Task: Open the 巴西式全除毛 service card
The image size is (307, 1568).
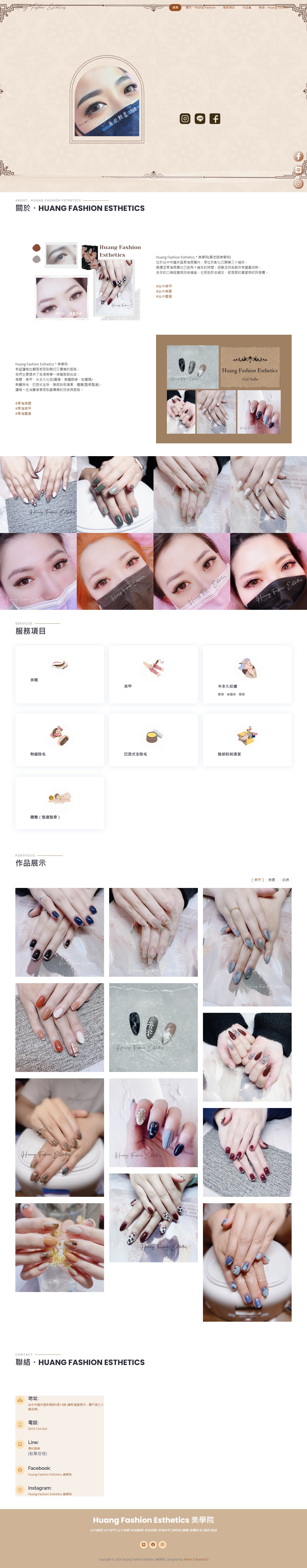Action: pyautogui.click(x=153, y=740)
